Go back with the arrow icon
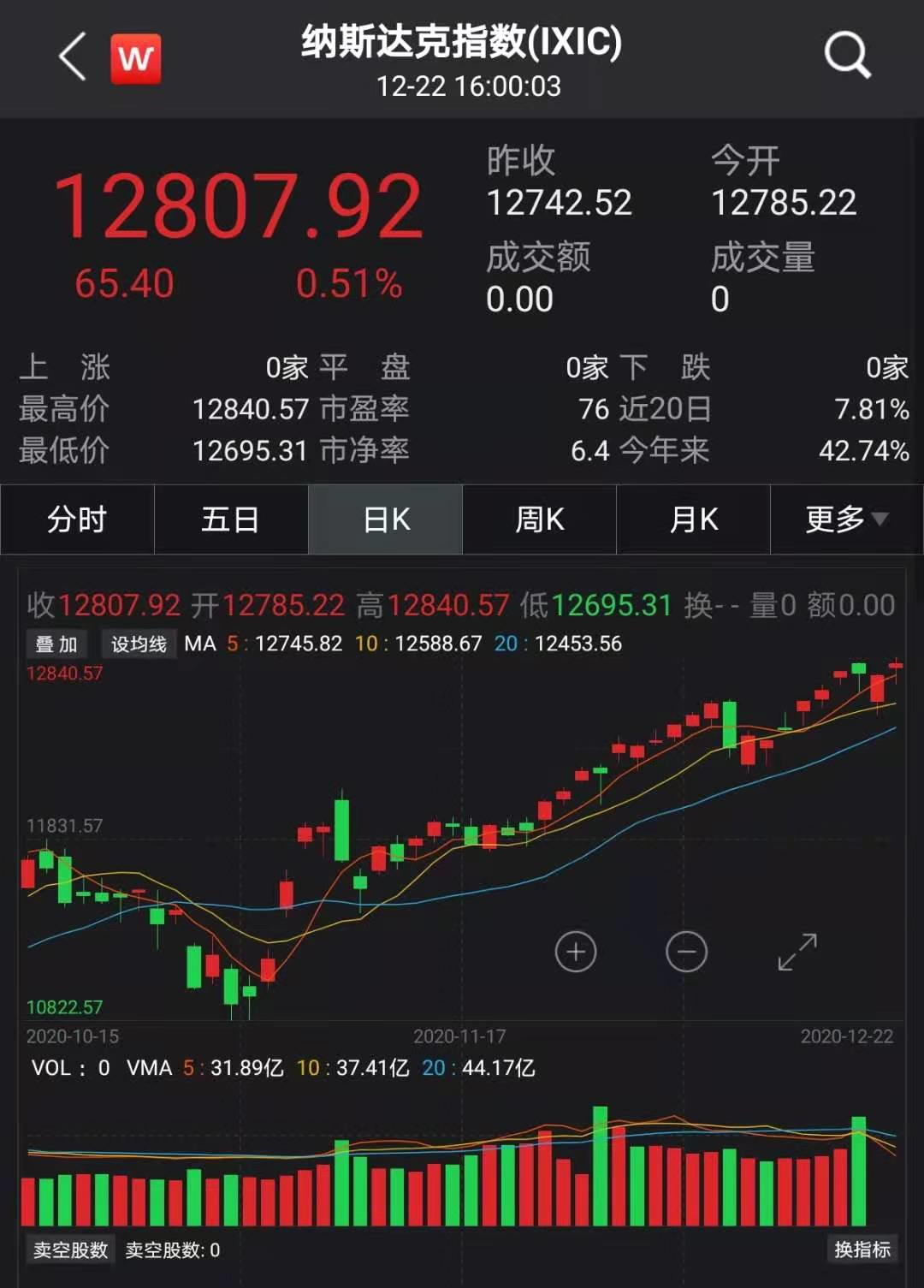Image resolution: width=924 pixels, height=1288 pixels. (73, 56)
